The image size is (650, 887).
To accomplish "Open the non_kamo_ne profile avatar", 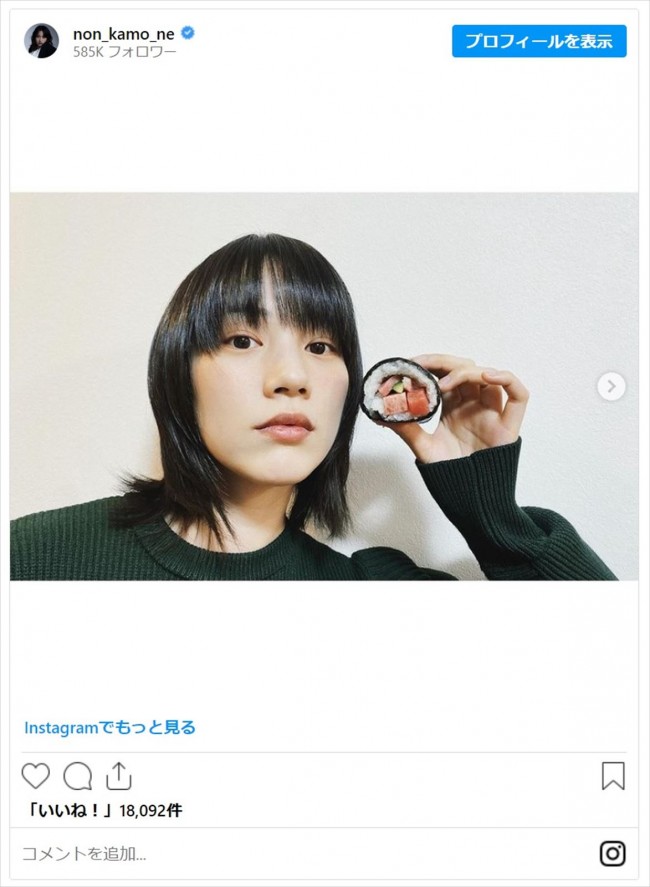I will tap(42, 41).
